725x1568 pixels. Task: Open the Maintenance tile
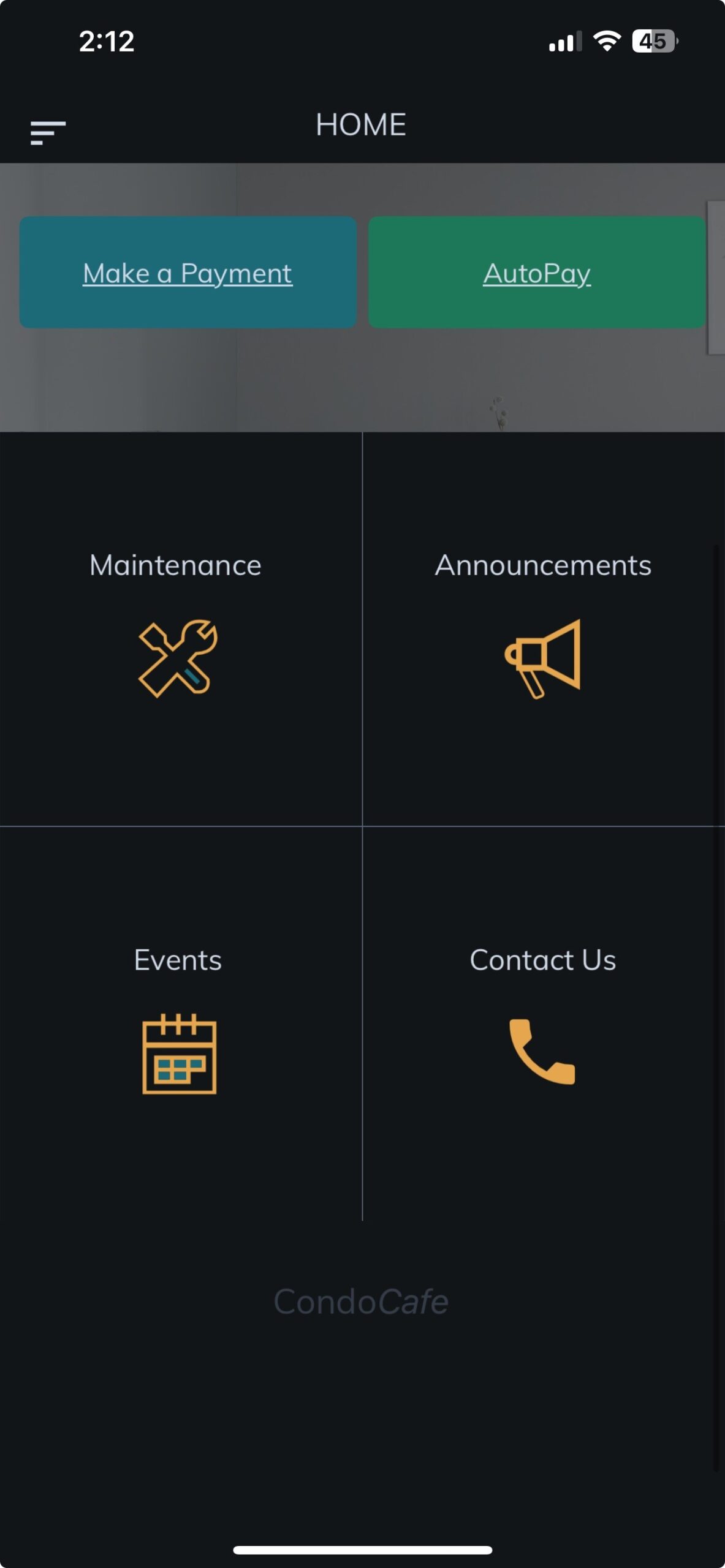click(x=177, y=628)
